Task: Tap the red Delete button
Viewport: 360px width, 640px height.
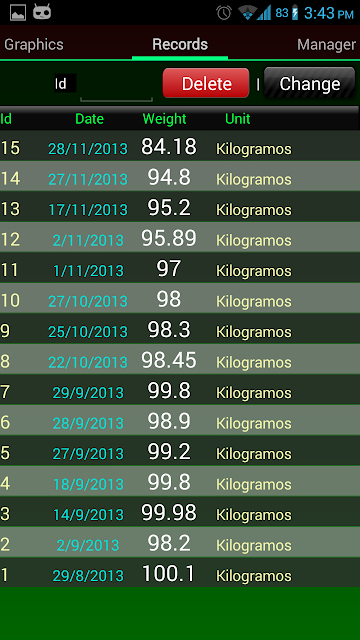Action: coord(206,83)
